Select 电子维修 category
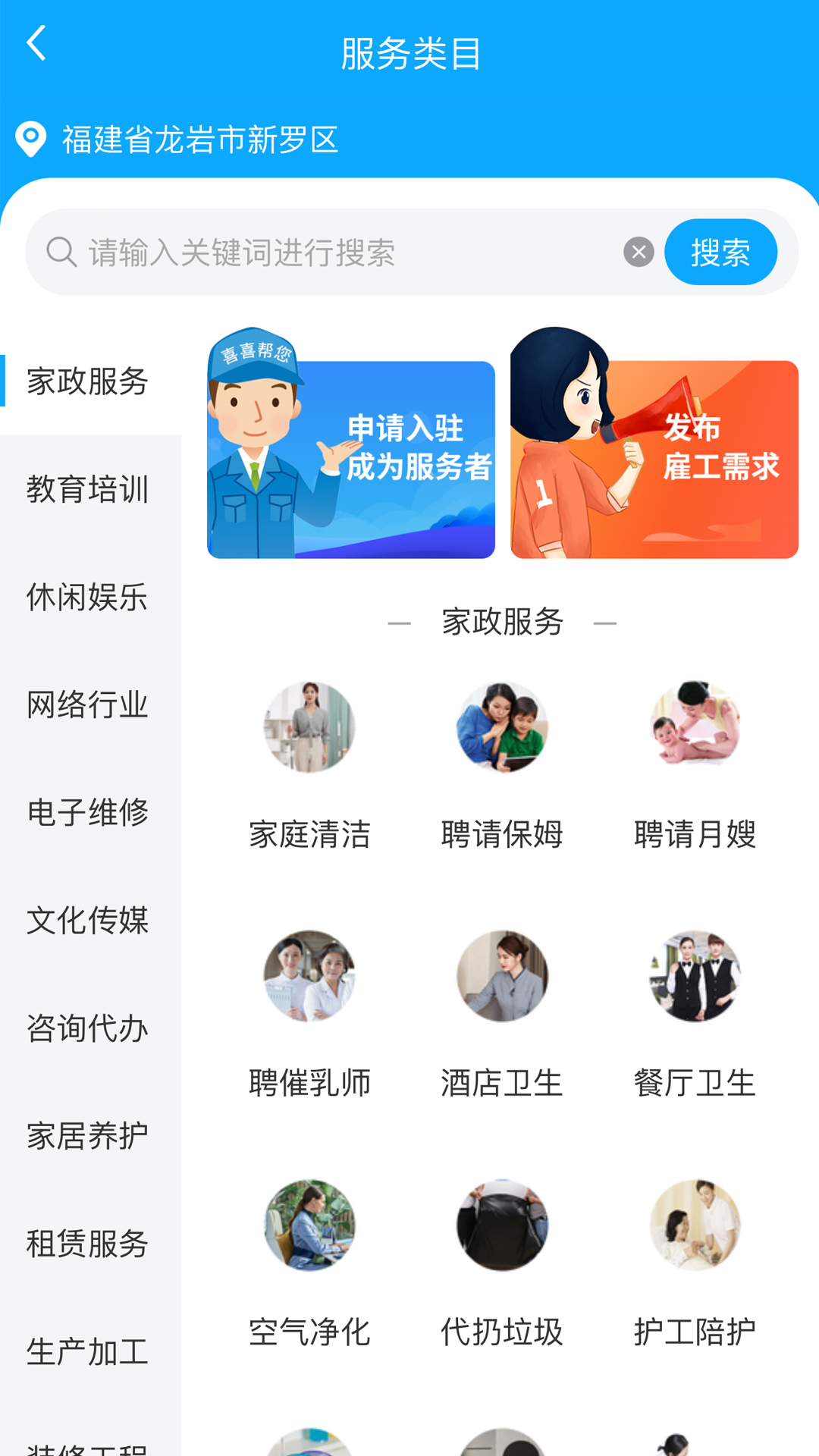This screenshot has height=1456, width=819. click(88, 813)
